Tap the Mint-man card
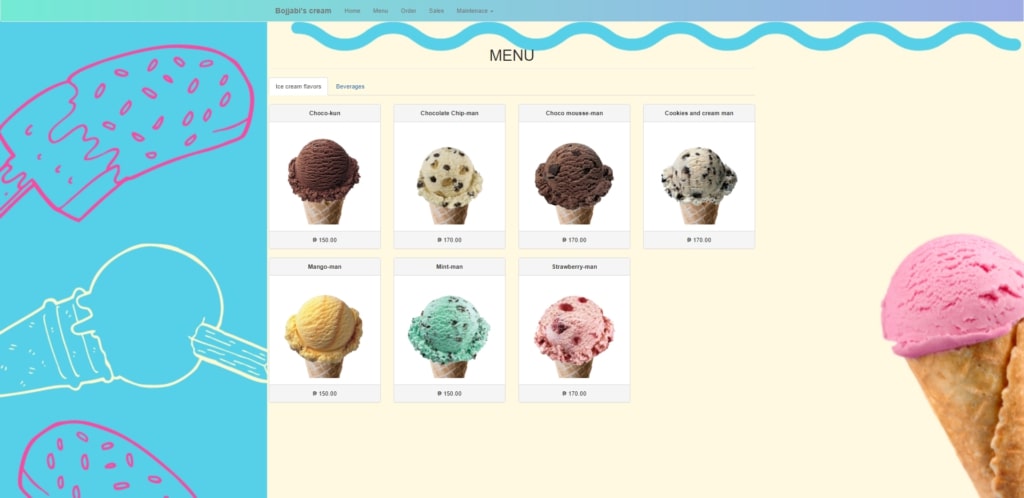1024x498 pixels. click(x=449, y=330)
